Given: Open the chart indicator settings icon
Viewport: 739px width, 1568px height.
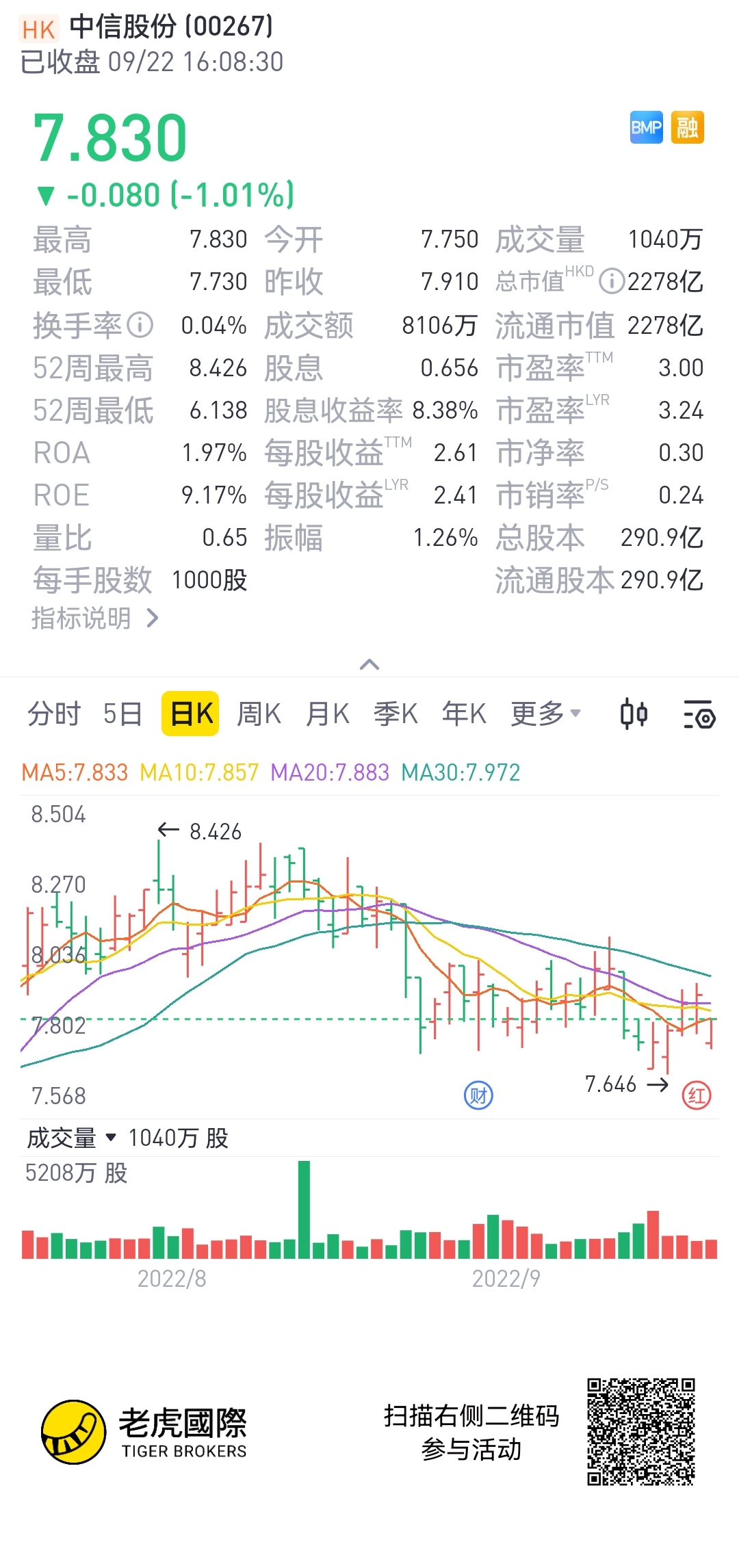Looking at the screenshot, I should [699, 714].
